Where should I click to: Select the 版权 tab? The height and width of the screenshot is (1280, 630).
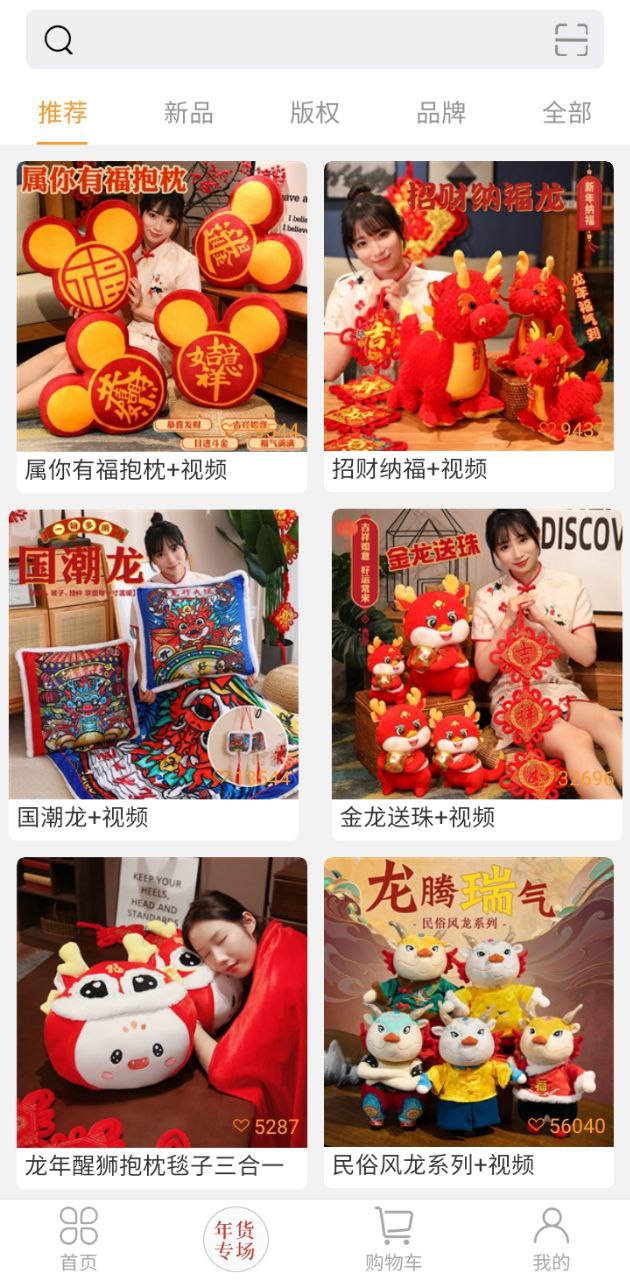[x=315, y=113]
